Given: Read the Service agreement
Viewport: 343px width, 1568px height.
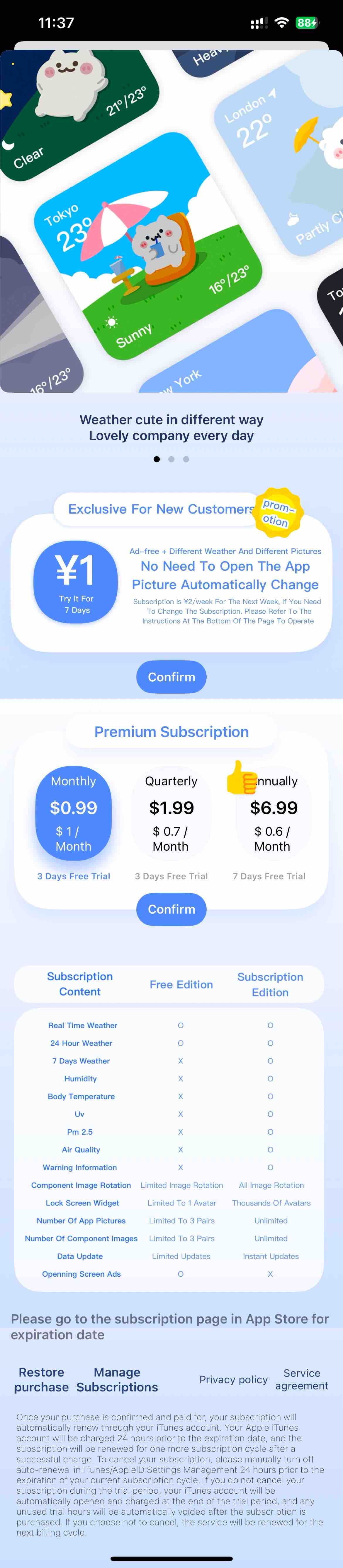Looking at the screenshot, I should tap(302, 1379).
